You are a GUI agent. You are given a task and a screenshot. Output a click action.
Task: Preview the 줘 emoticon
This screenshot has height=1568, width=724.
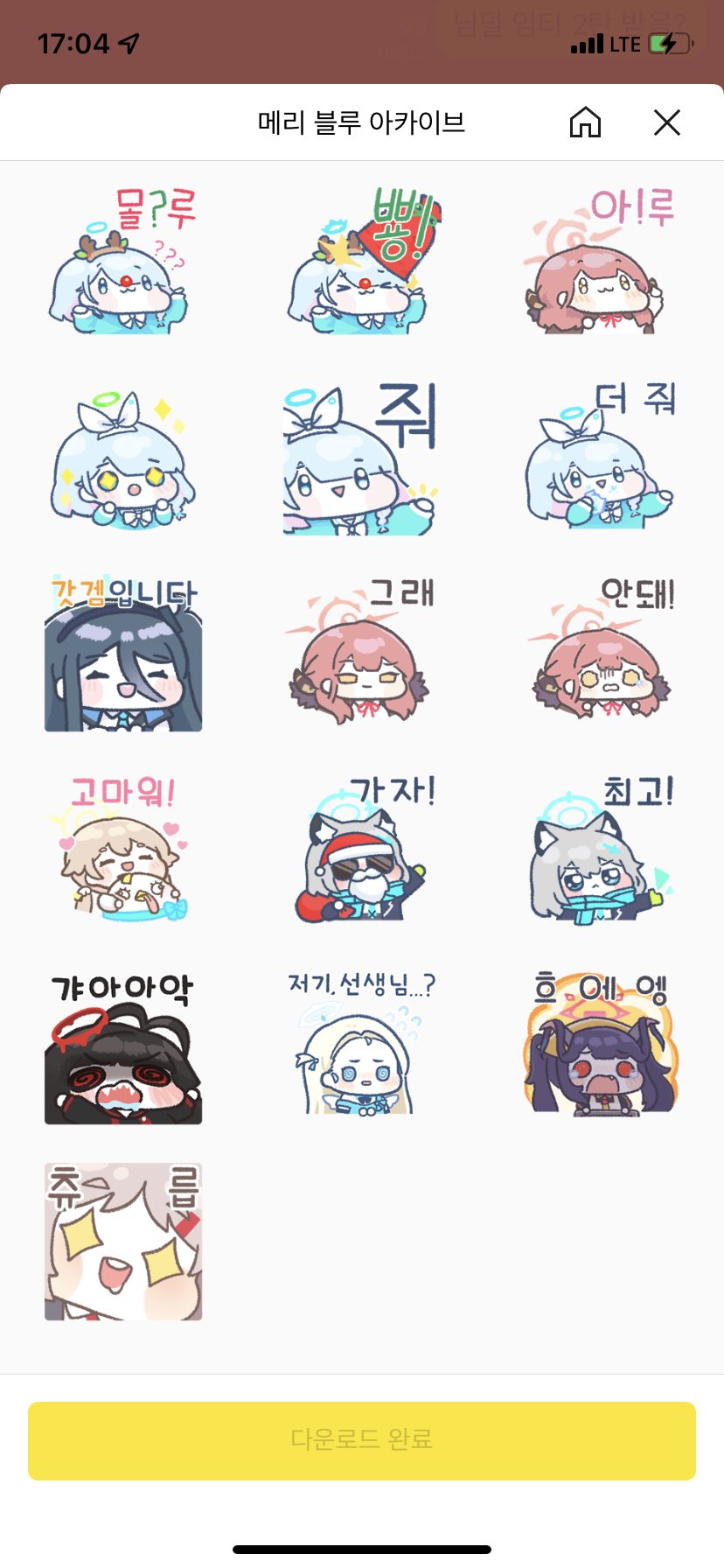[362, 458]
